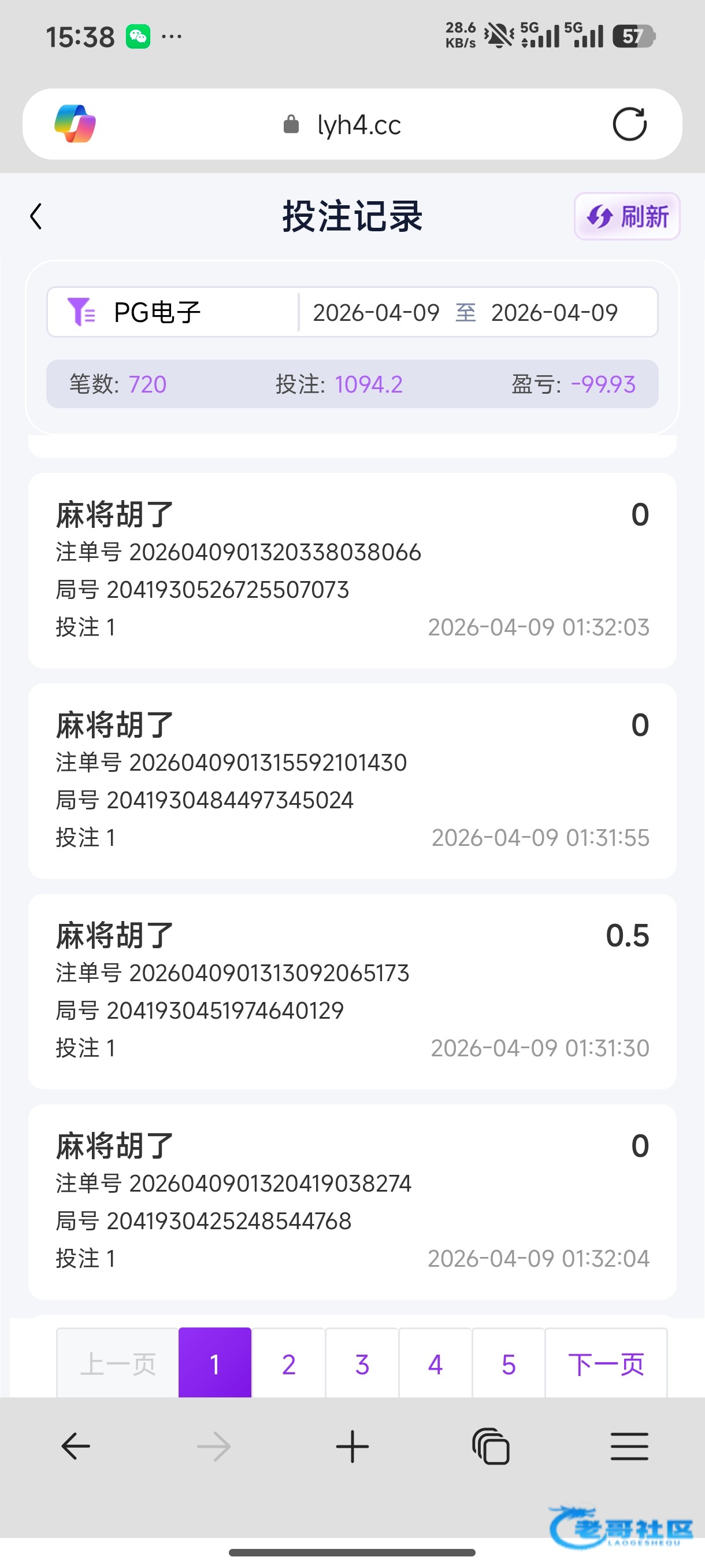Open the PG电子 game filter
Viewport: 705px width, 1568px height.
tap(173, 312)
